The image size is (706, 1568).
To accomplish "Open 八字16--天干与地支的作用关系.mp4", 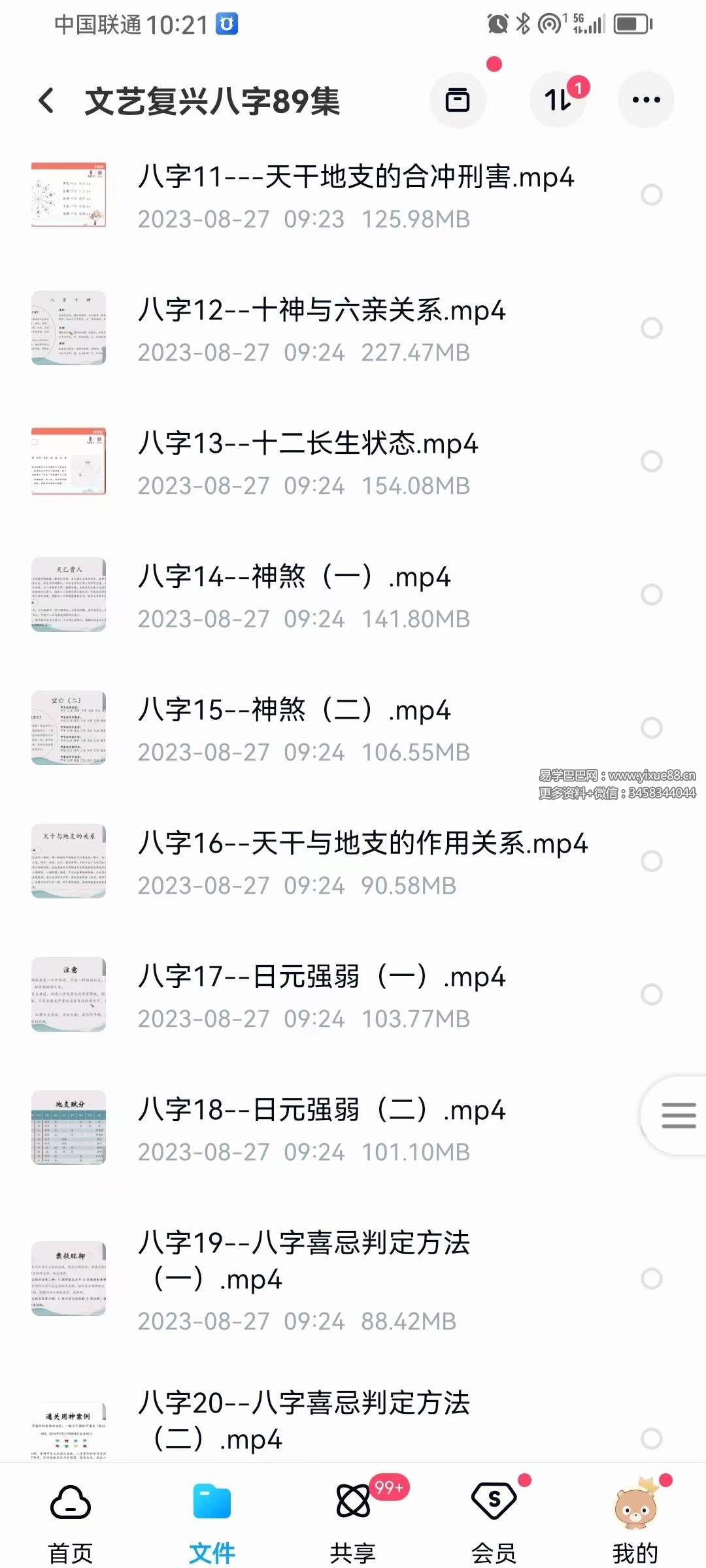I will 363,844.
